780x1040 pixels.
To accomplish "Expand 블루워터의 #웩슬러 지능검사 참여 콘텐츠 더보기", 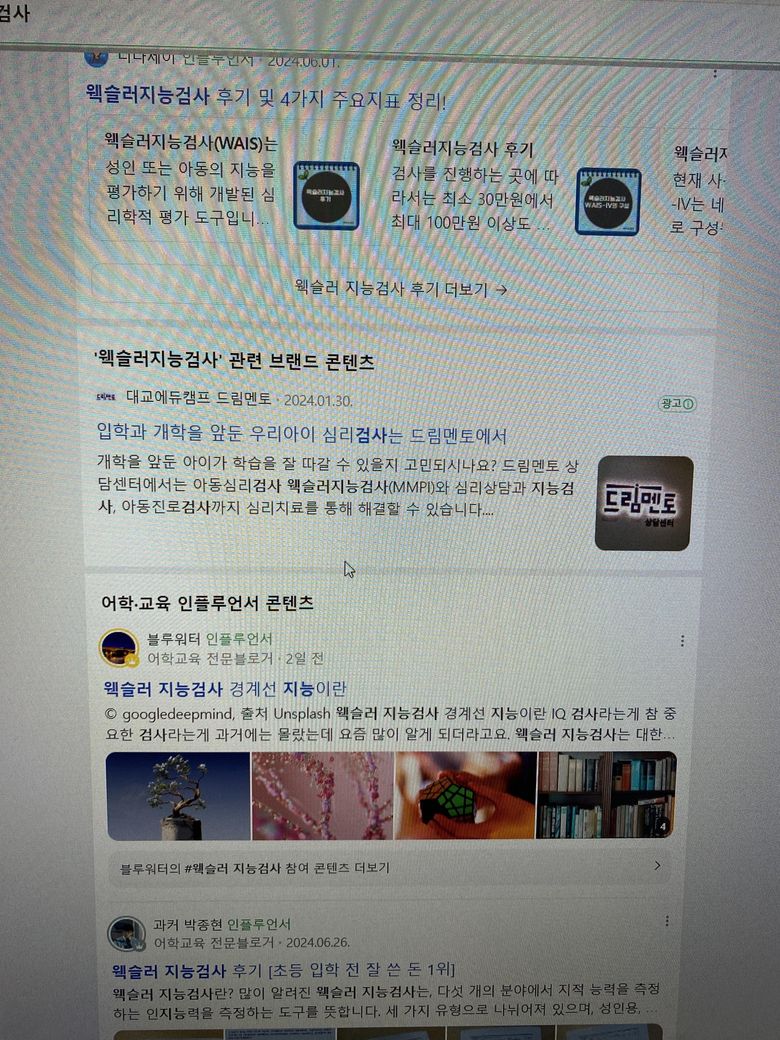I will [390, 867].
